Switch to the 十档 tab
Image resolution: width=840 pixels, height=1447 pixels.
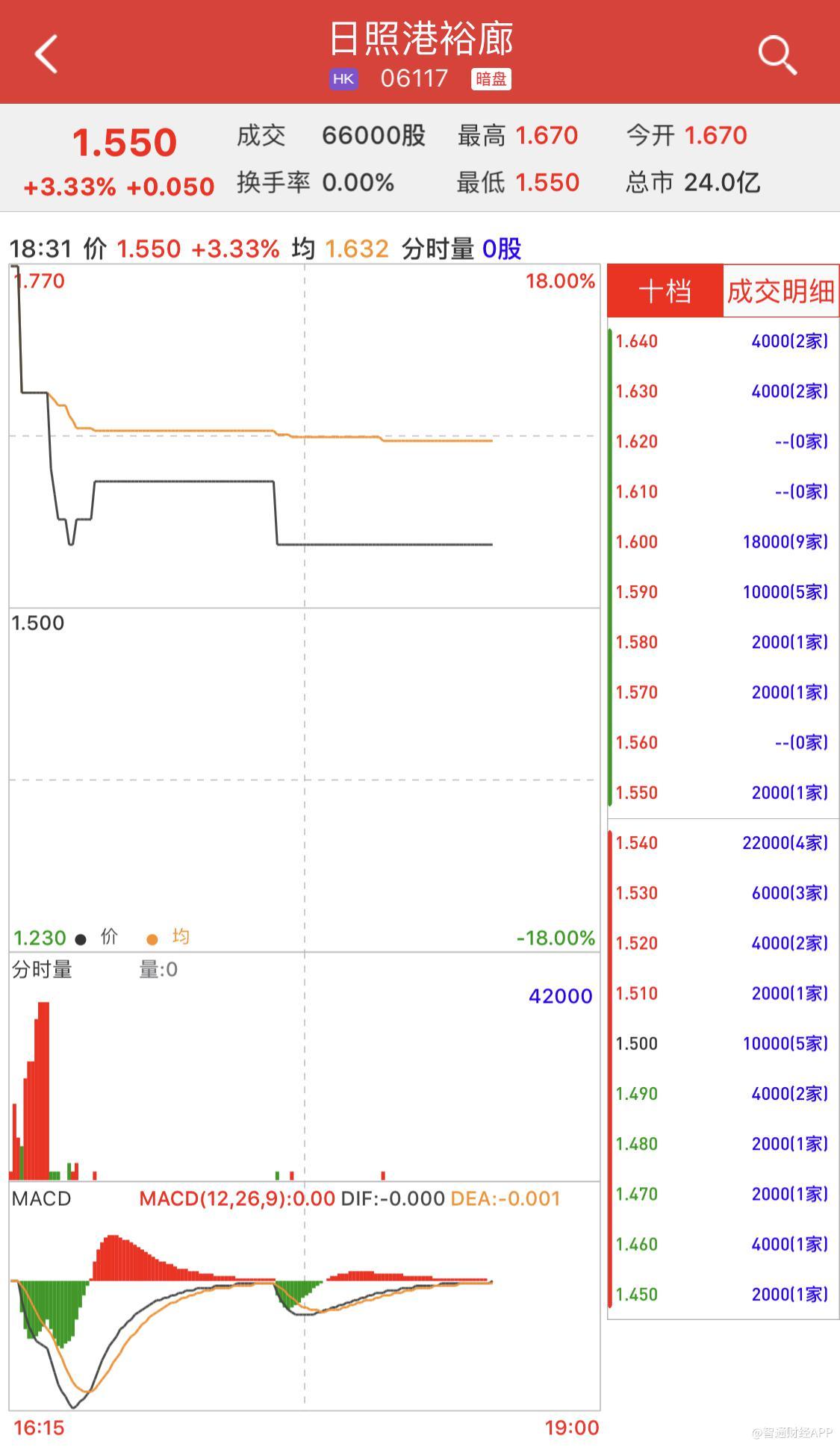(x=665, y=291)
